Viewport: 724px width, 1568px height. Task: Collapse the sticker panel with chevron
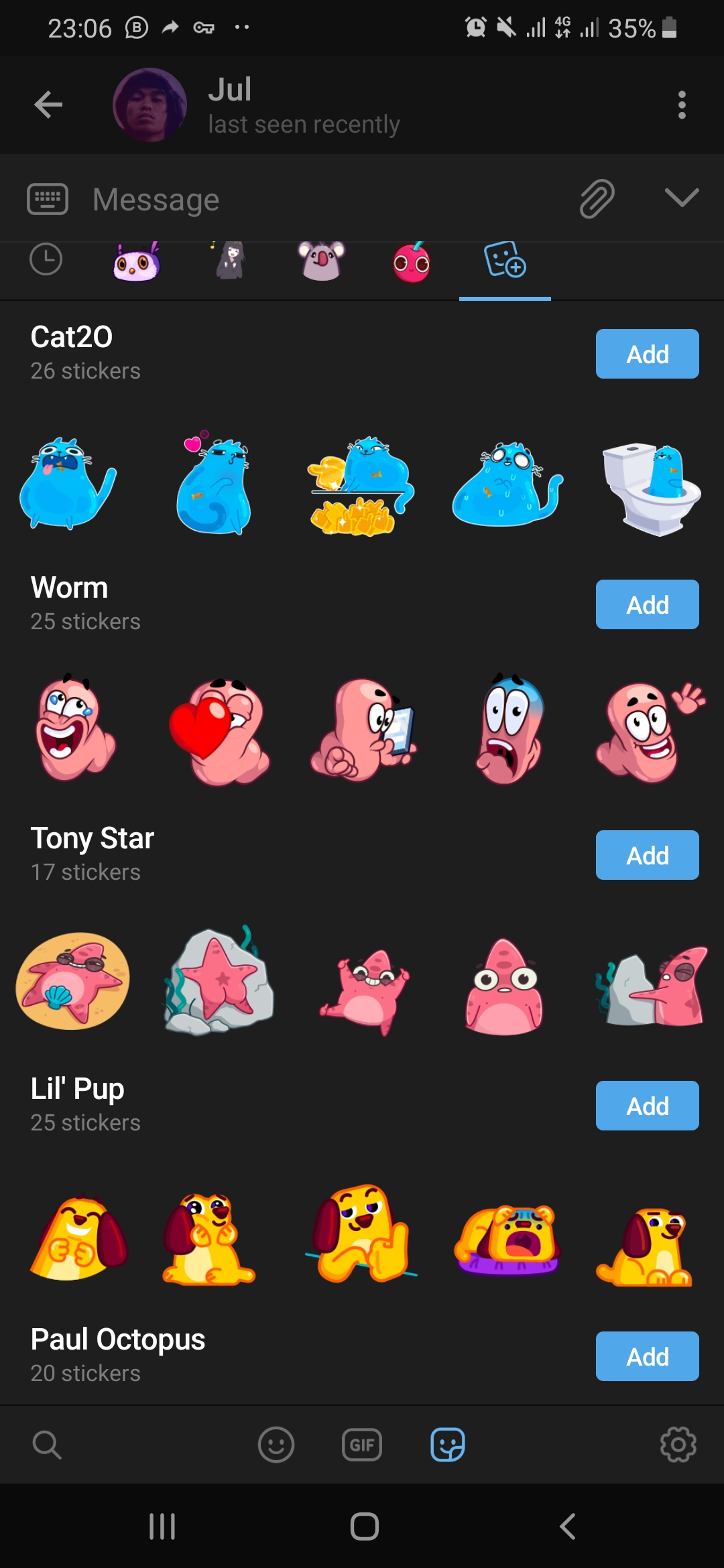[x=680, y=199]
